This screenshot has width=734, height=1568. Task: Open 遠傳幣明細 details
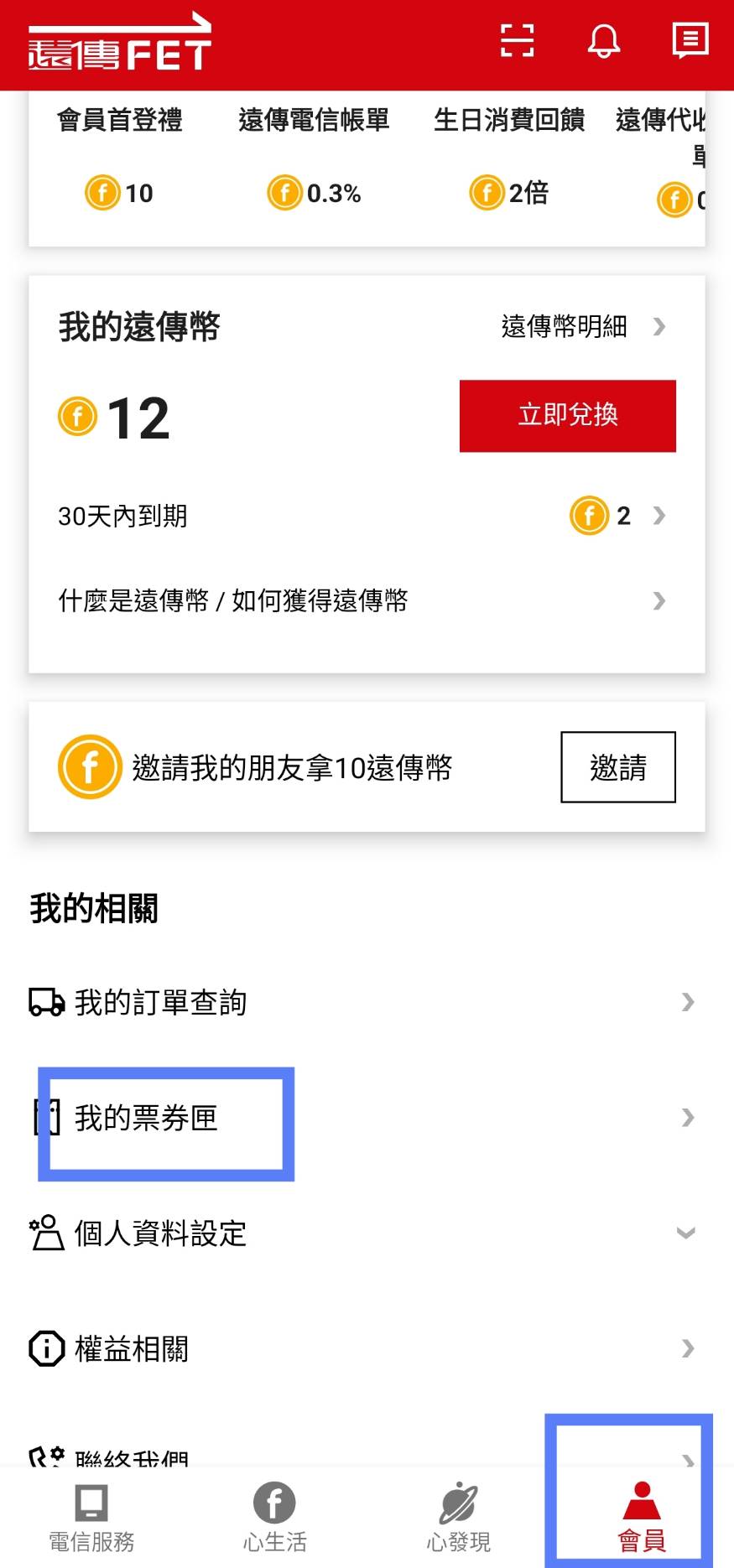point(582,326)
